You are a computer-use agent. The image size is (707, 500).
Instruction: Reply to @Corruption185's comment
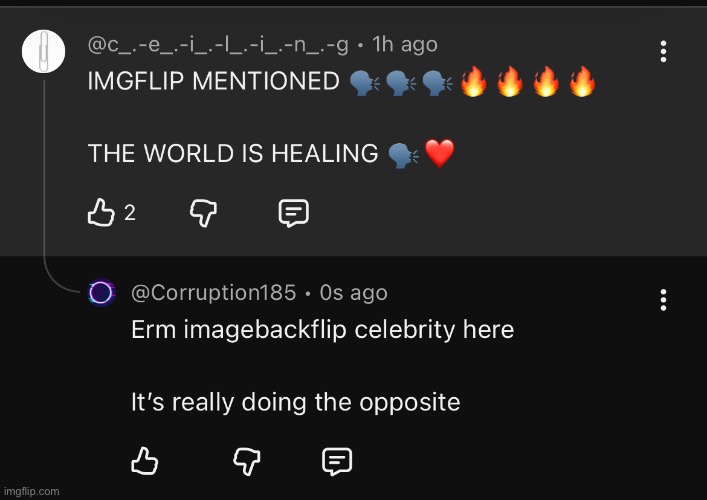click(337, 460)
